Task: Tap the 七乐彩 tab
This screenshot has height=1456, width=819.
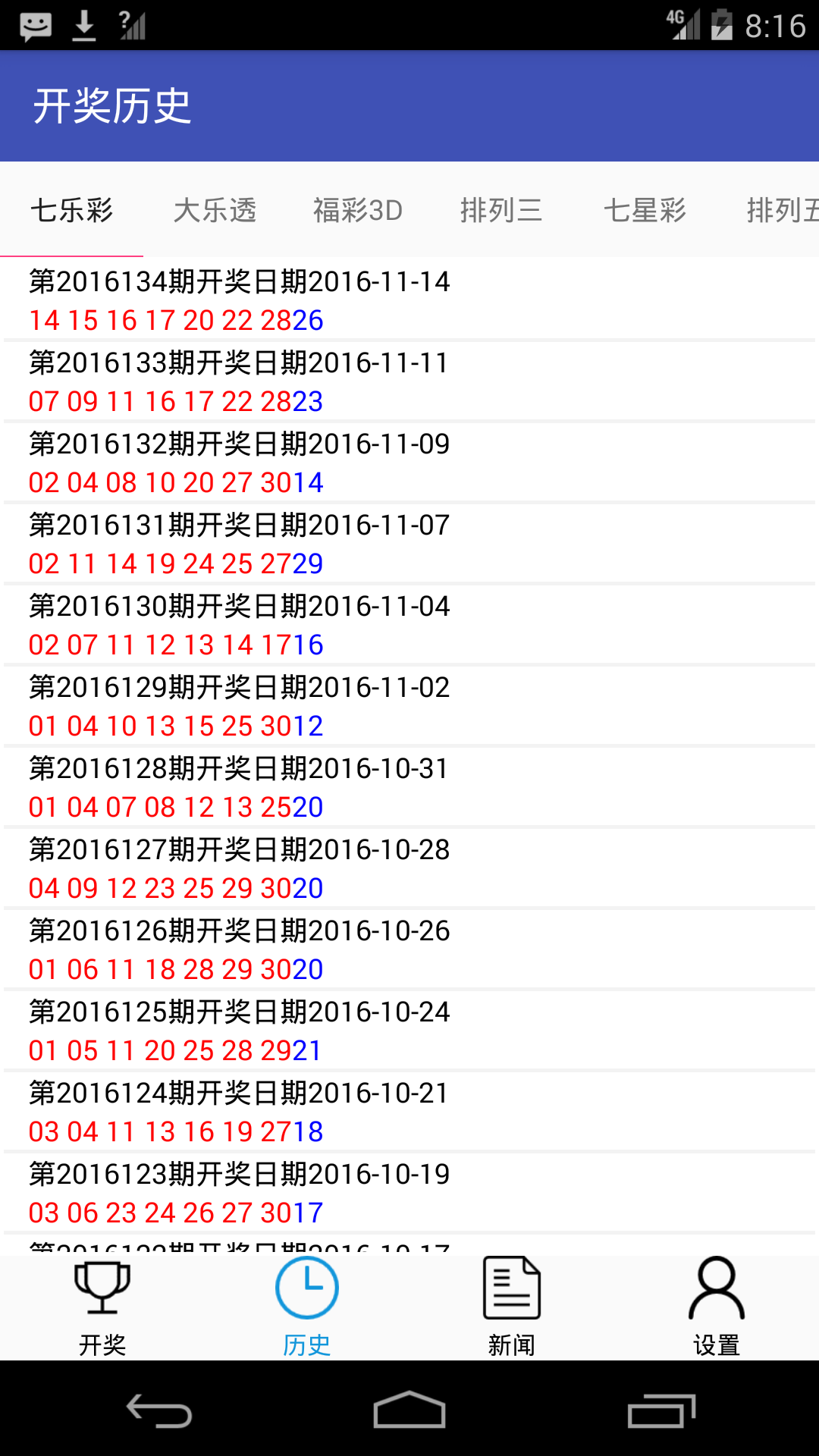Action: point(72,210)
